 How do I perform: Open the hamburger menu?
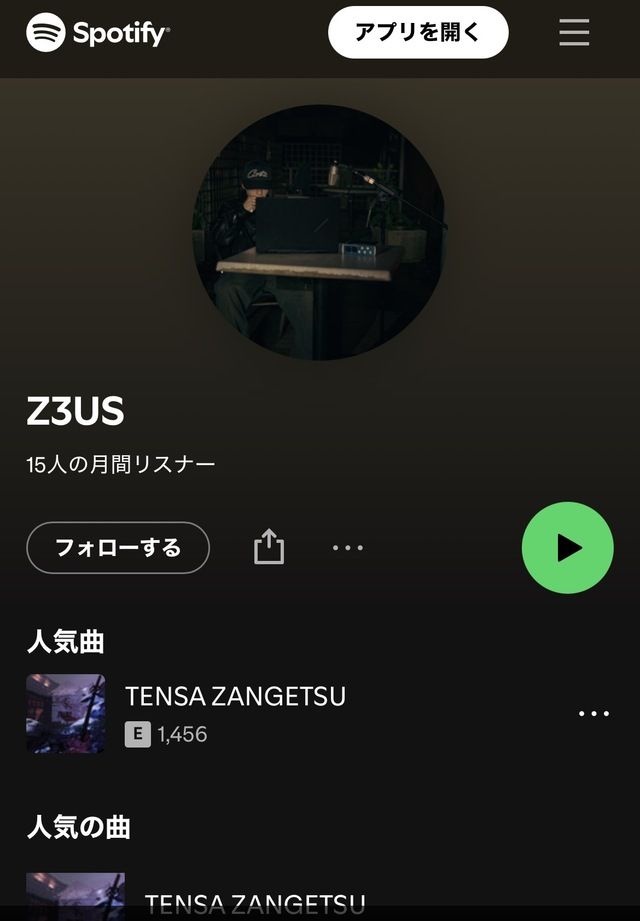tap(574, 32)
